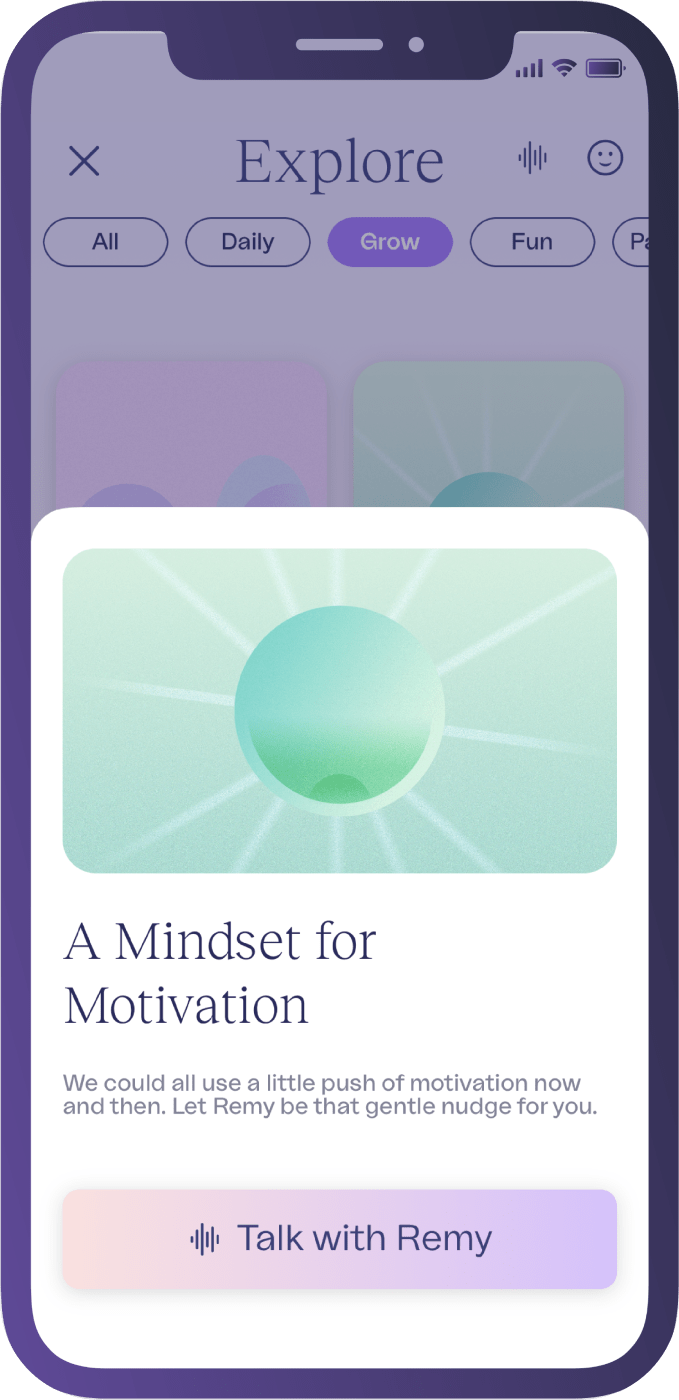Select the All filter chip
The height and width of the screenshot is (1400, 679).
click(105, 242)
